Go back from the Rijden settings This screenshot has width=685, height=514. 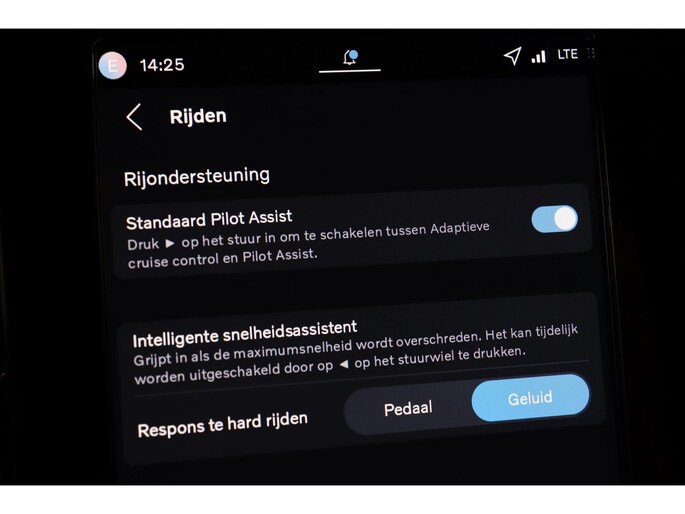[134, 117]
